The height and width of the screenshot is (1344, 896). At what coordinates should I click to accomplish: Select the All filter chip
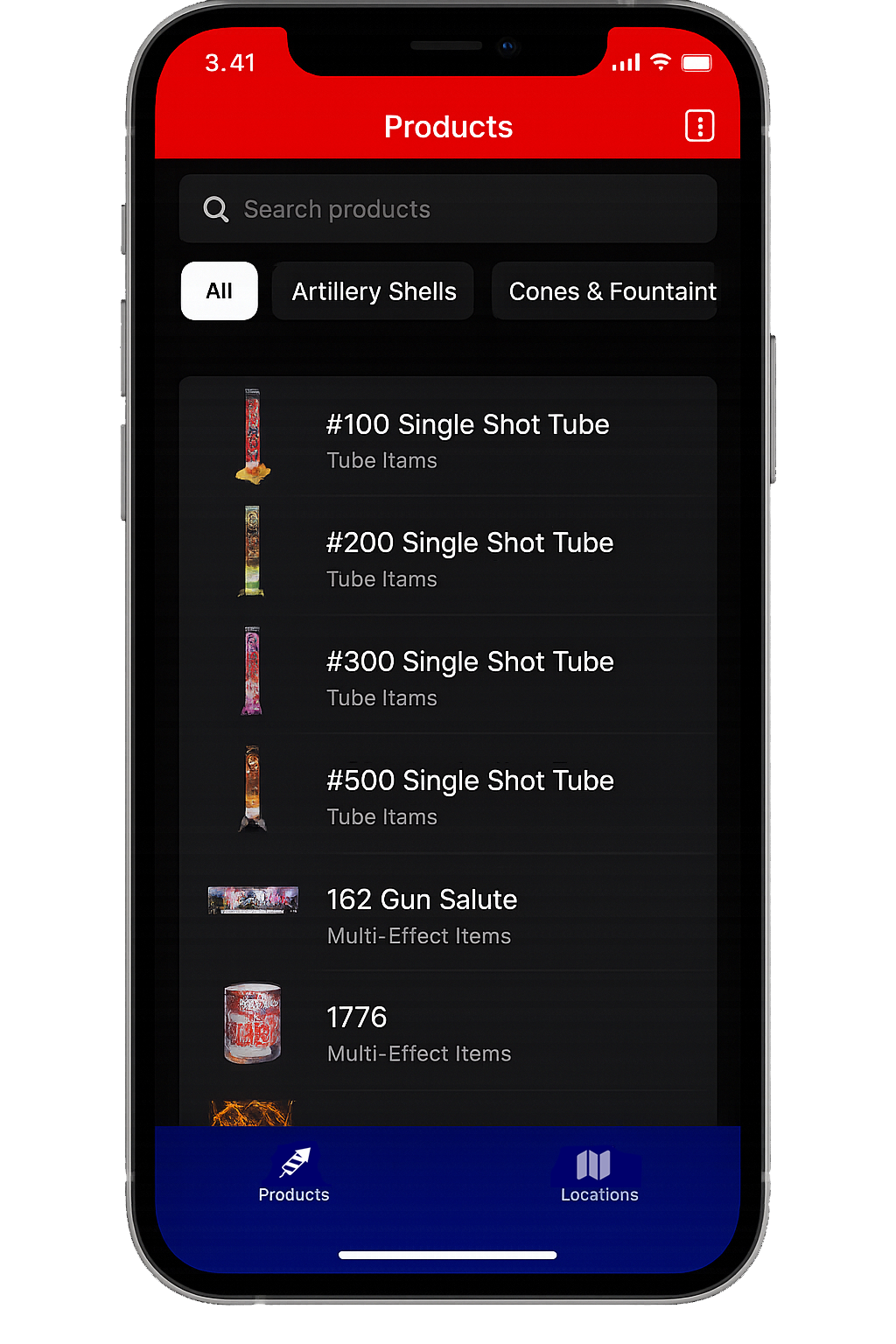click(x=219, y=291)
